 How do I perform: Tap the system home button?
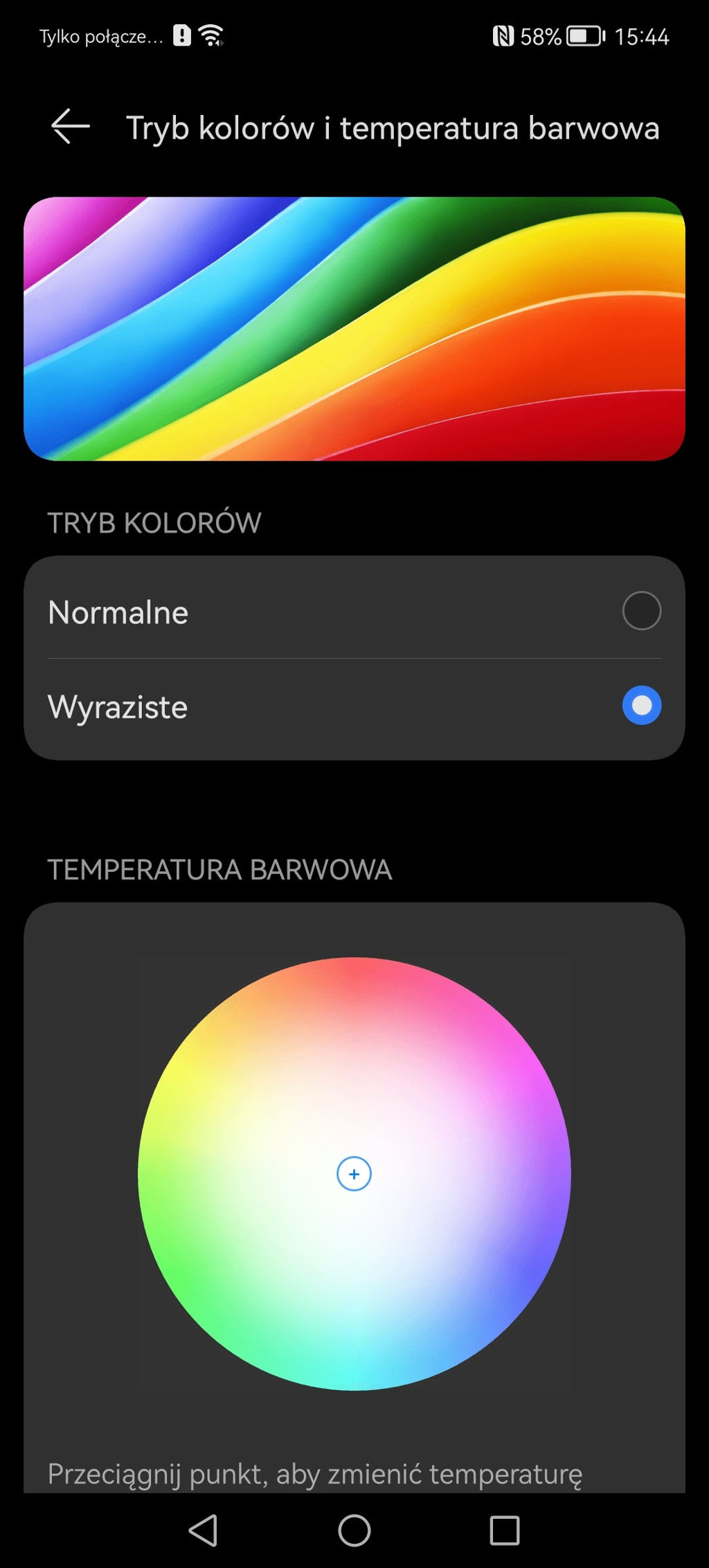[x=354, y=1531]
